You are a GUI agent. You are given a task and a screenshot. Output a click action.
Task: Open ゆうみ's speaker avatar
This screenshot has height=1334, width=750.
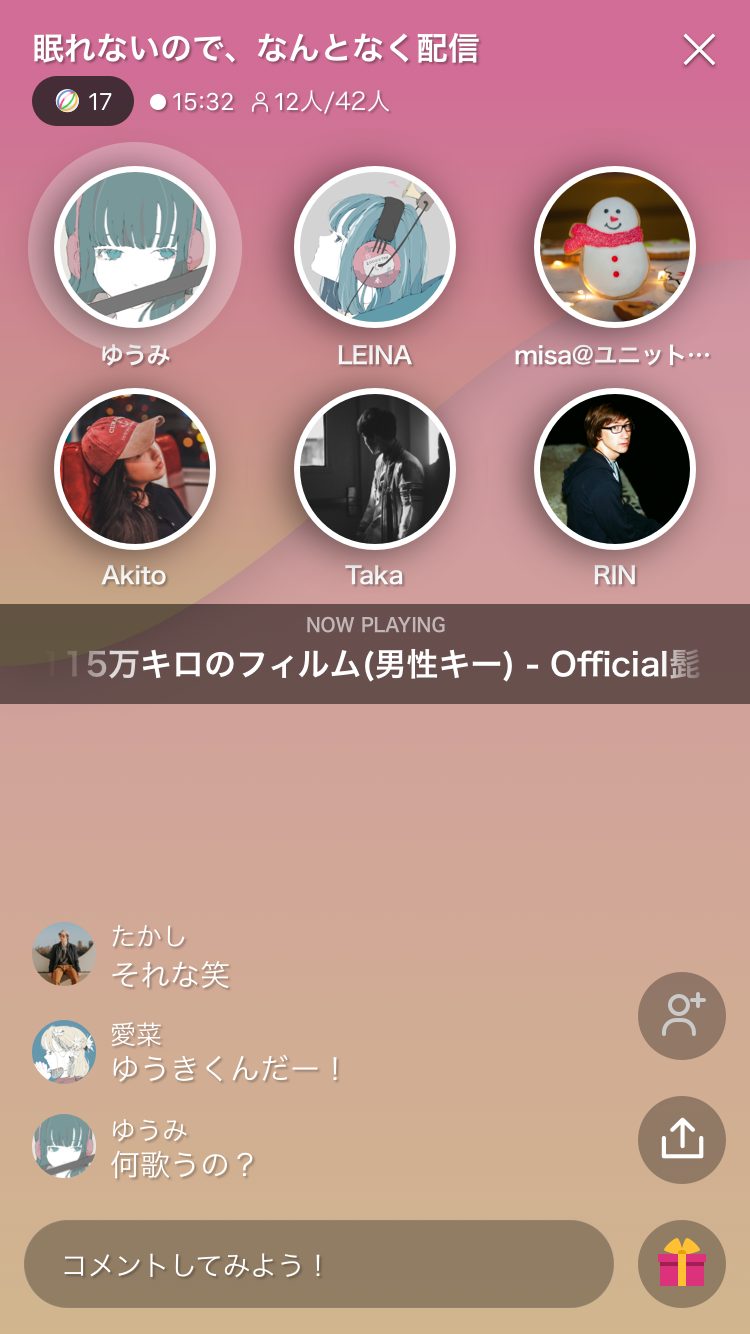point(135,247)
